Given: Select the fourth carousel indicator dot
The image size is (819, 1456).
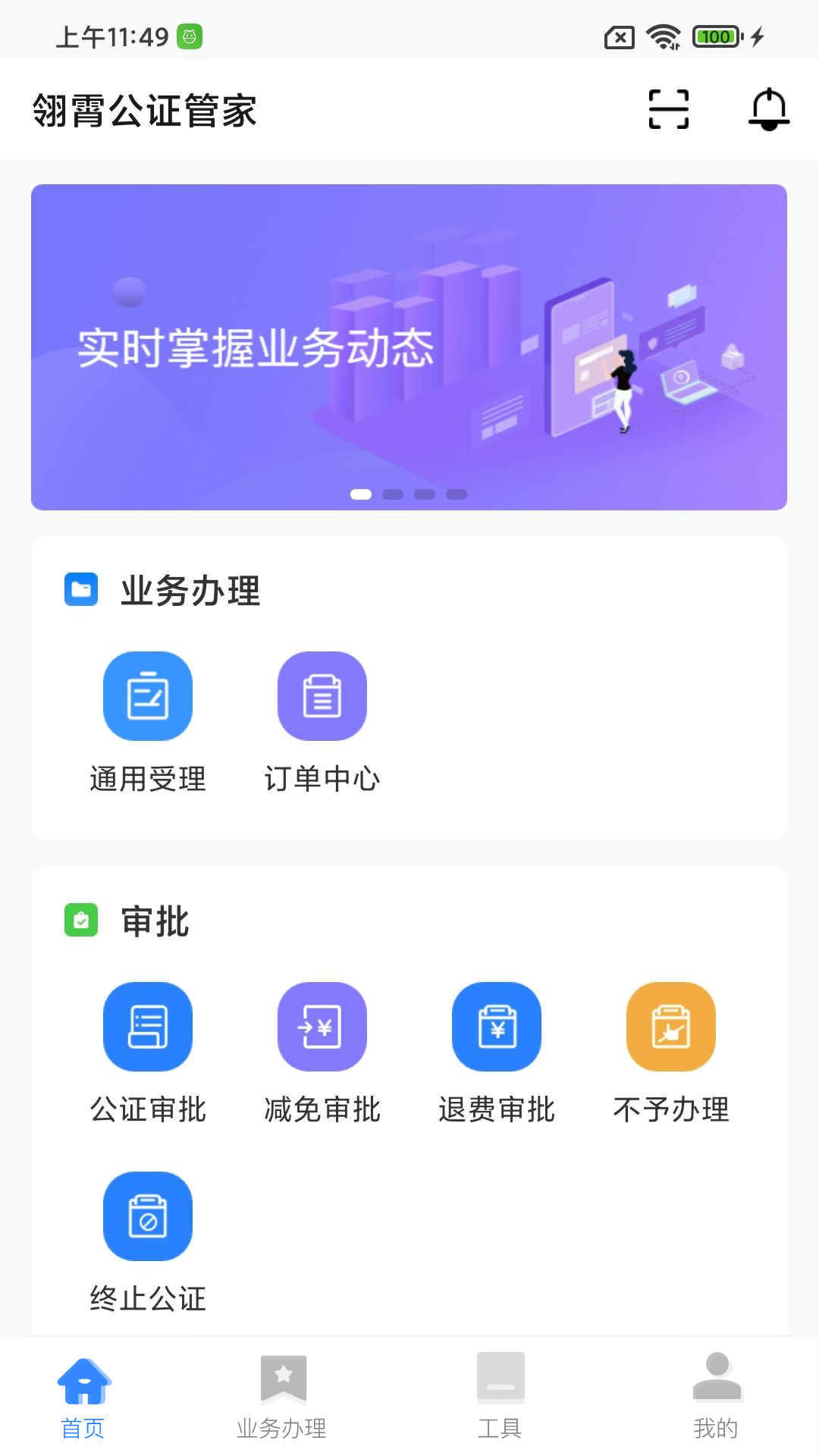Looking at the screenshot, I should coord(457,493).
